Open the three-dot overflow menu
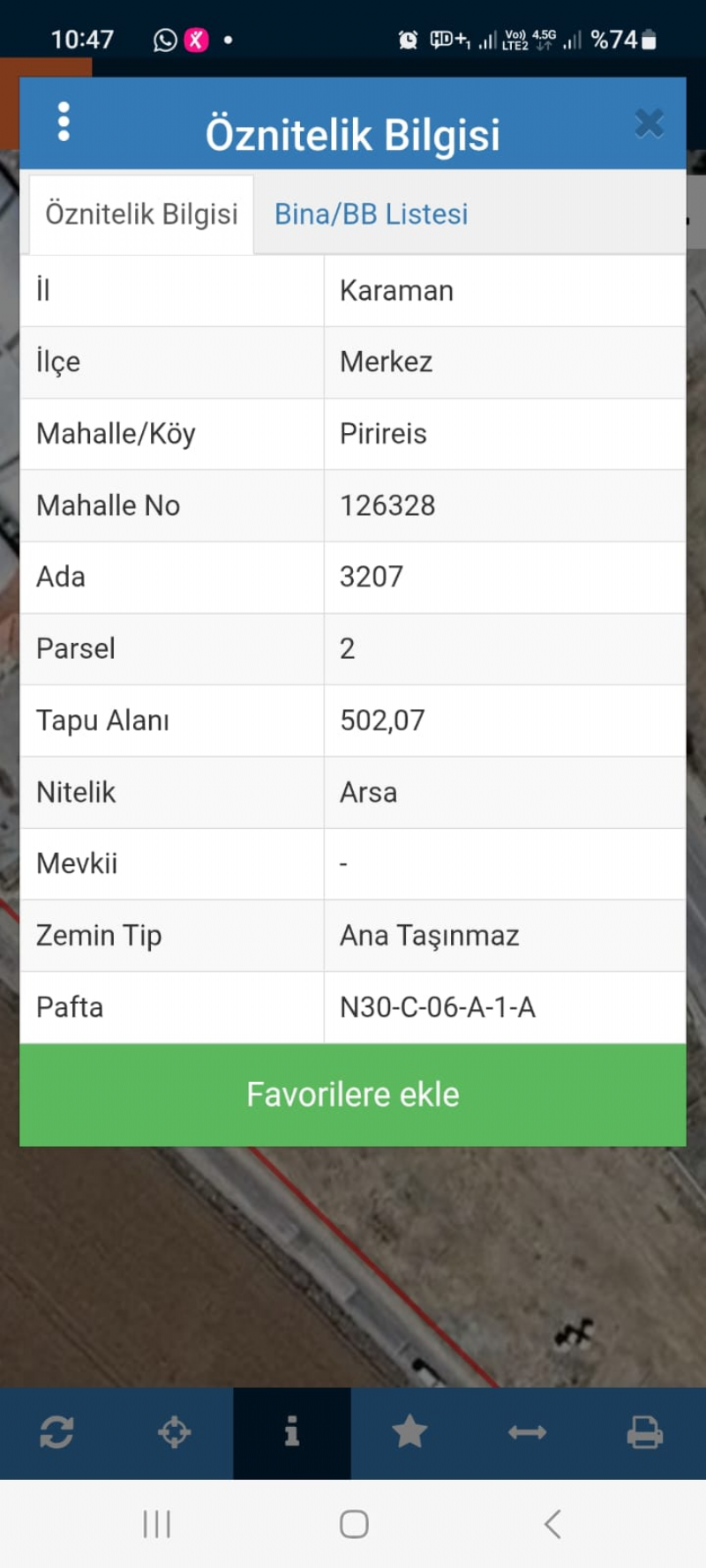706x1568 pixels. click(64, 122)
